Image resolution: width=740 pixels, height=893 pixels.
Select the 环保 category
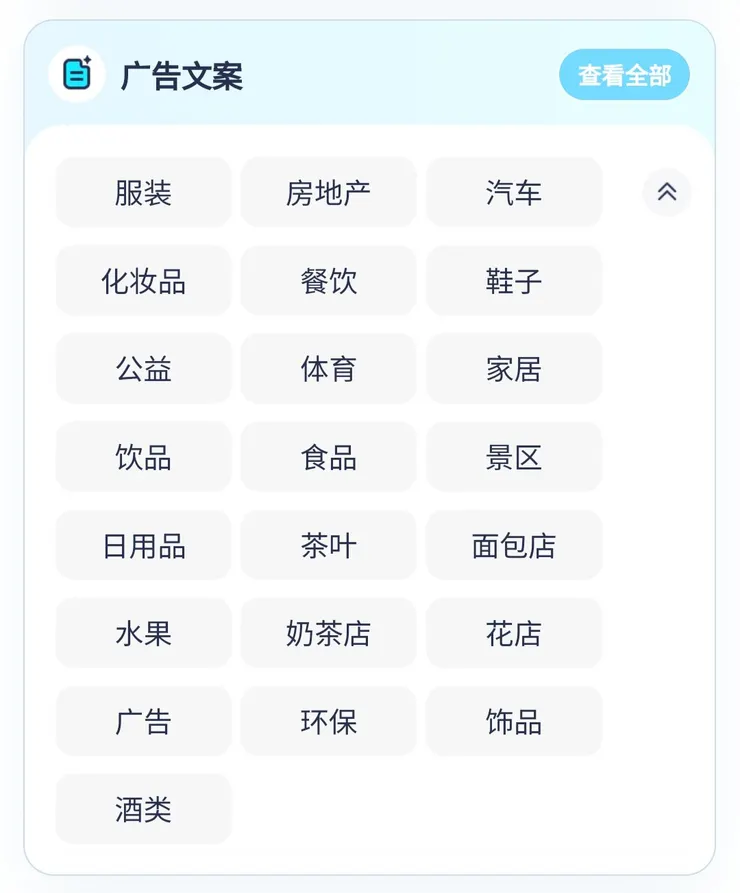tap(328, 721)
